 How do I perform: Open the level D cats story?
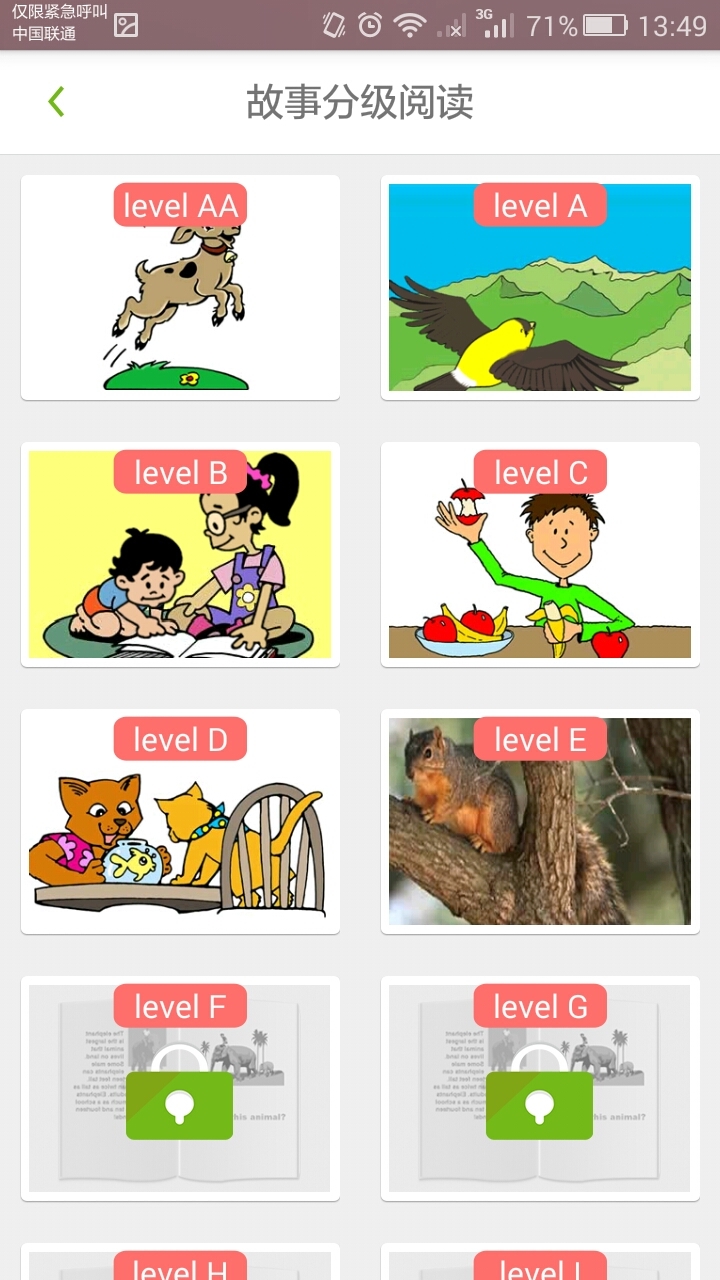[x=180, y=822]
